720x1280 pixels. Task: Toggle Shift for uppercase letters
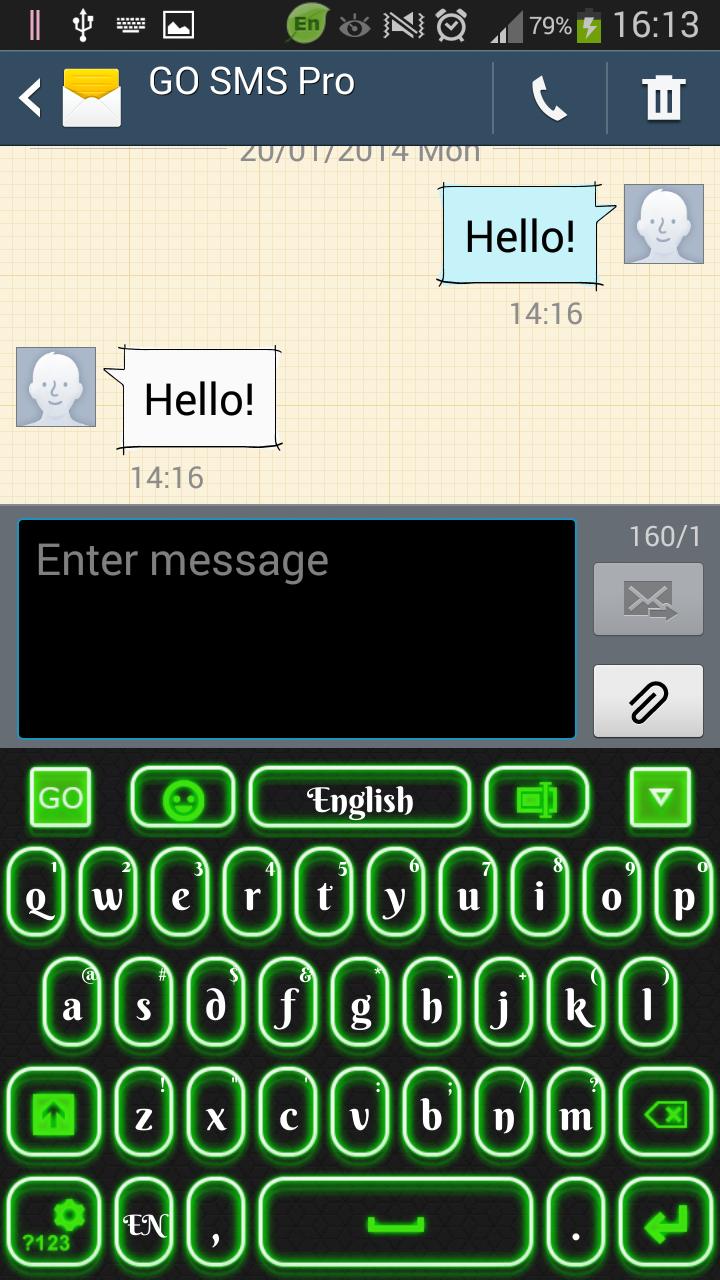55,1113
